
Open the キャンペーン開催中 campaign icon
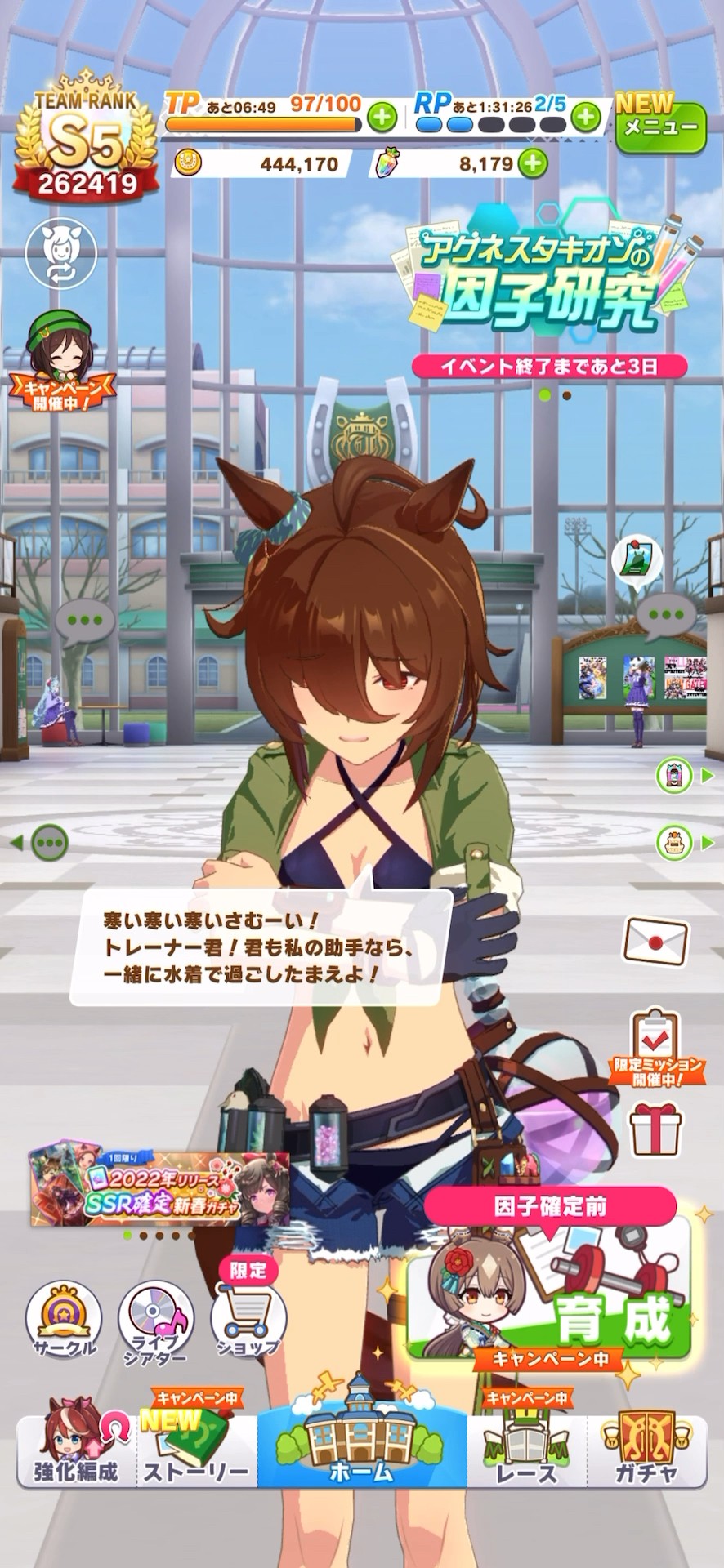click(56, 363)
